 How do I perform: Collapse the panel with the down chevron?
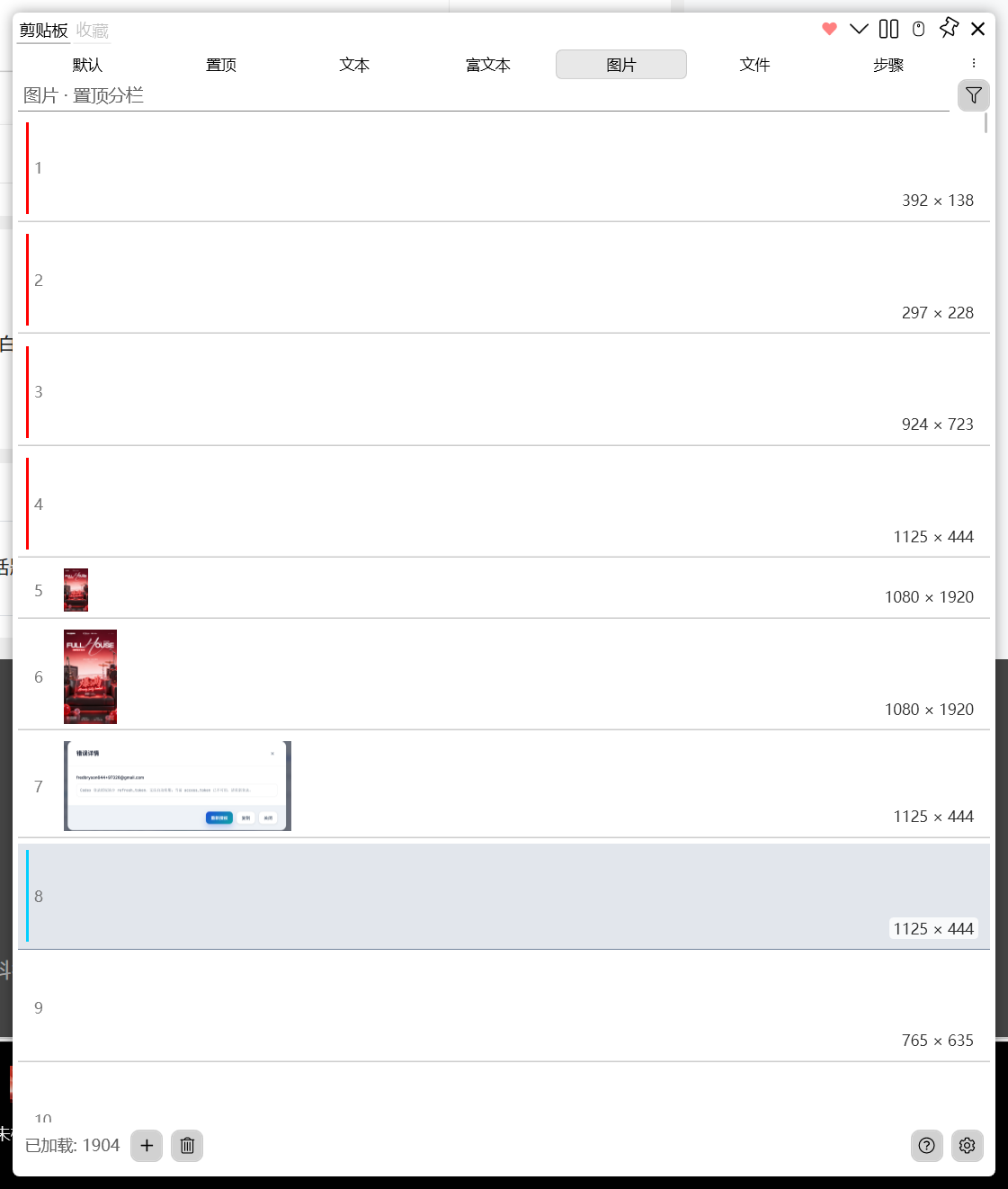click(x=859, y=29)
